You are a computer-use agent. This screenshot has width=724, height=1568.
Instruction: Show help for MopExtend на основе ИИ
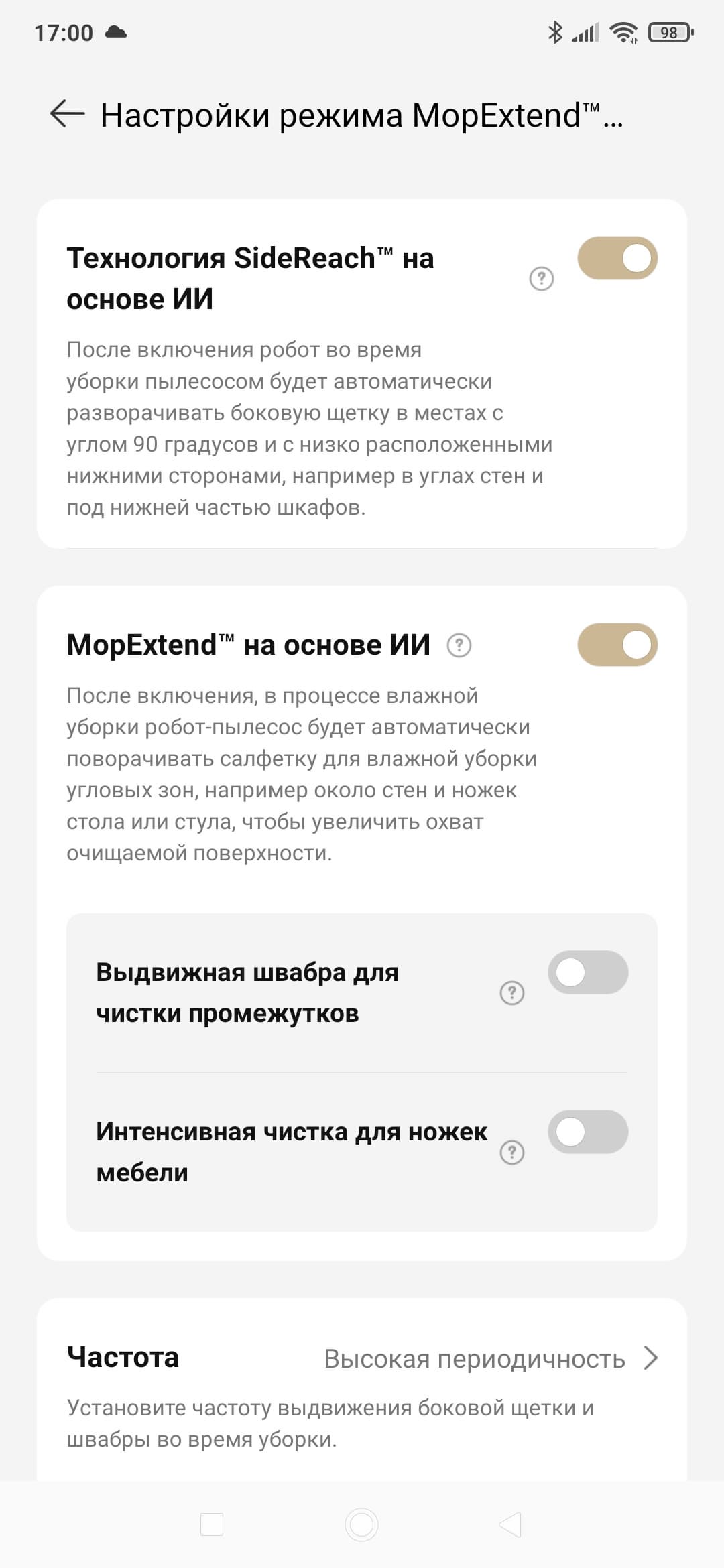pyautogui.click(x=459, y=645)
